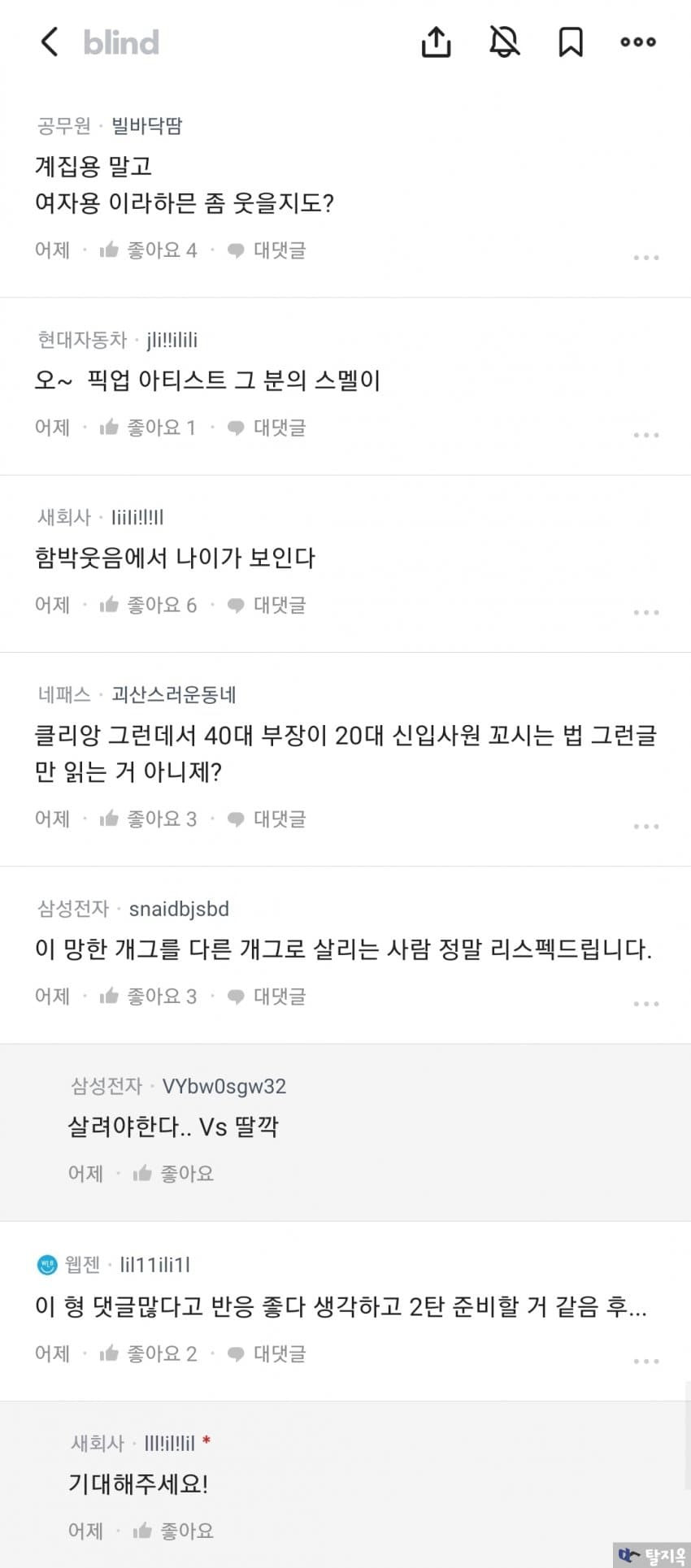This screenshot has width=691, height=1568.
Task: Open the top bar overflow menu
Action: pyautogui.click(x=637, y=42)
